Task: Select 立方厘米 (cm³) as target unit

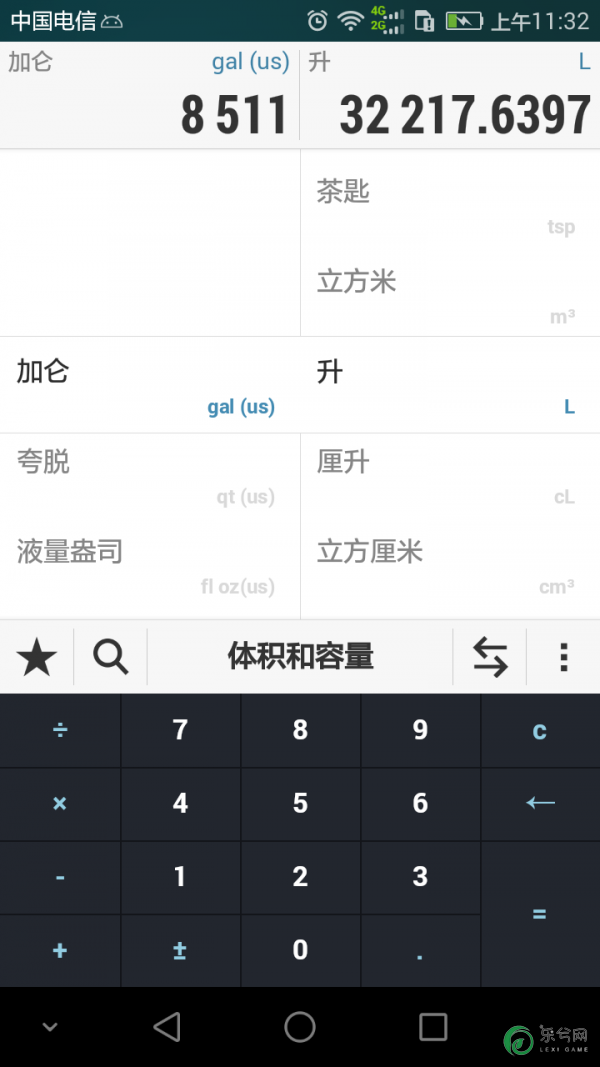Action: pyautogui.click(x=450, y=568)
